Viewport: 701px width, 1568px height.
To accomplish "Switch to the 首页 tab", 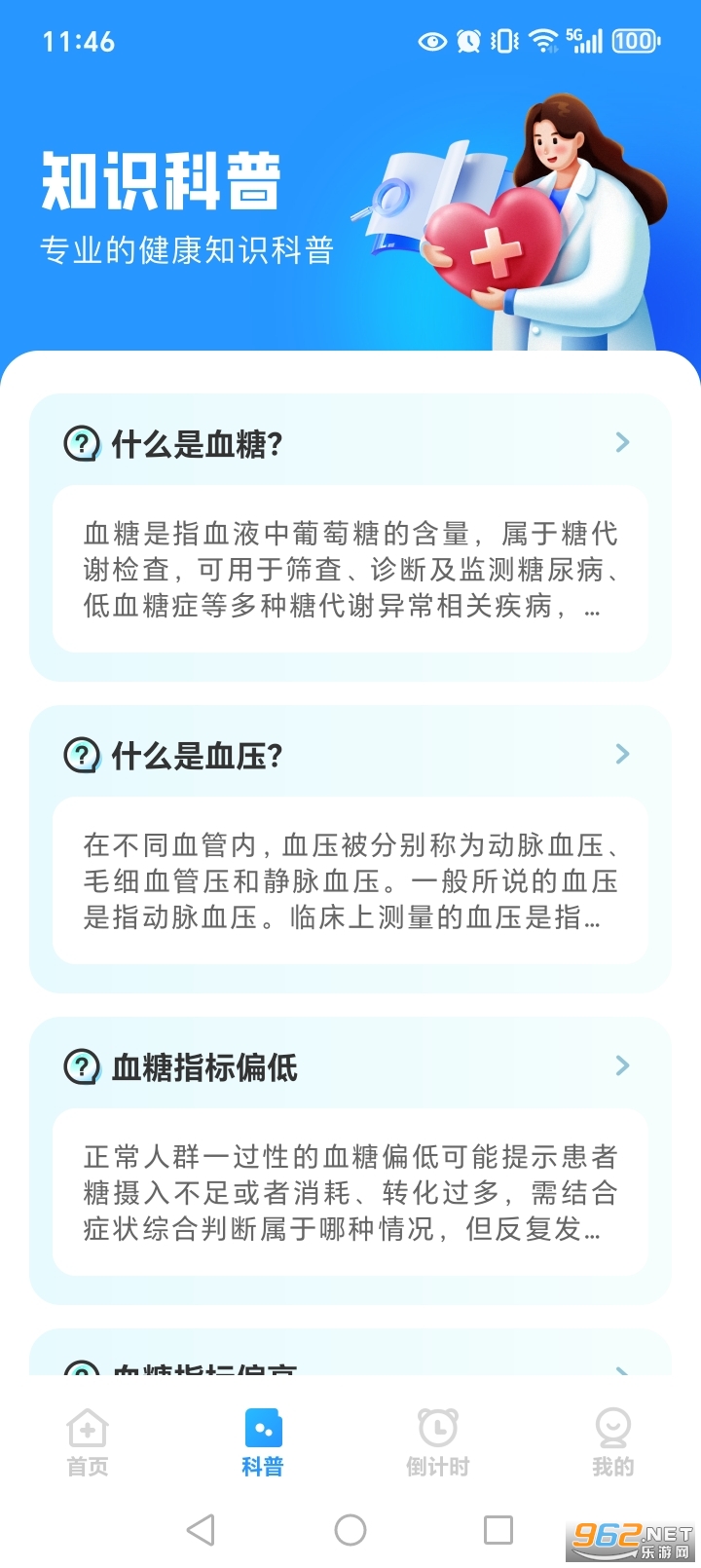I will (x=88, y=1443).
